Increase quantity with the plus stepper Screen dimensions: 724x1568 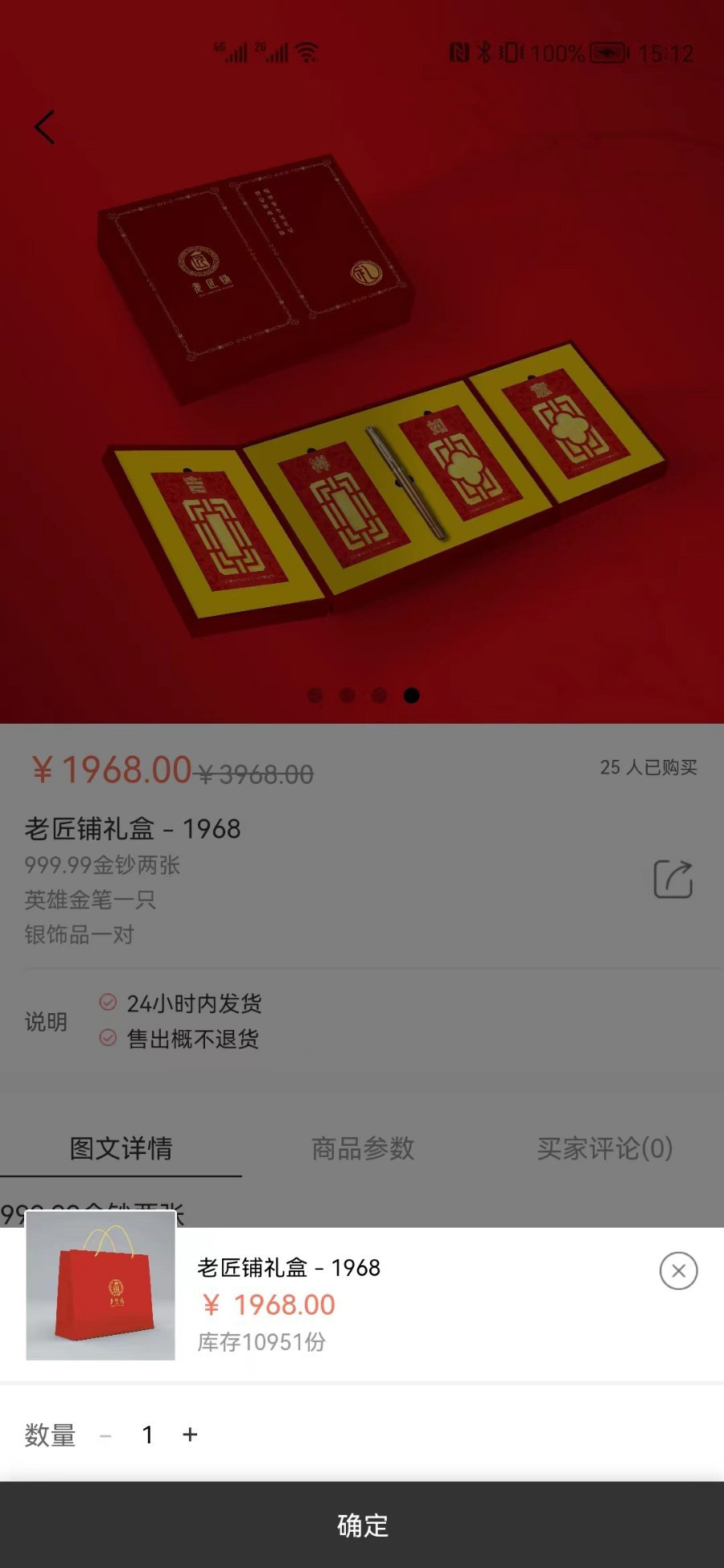coord(191,1434)
